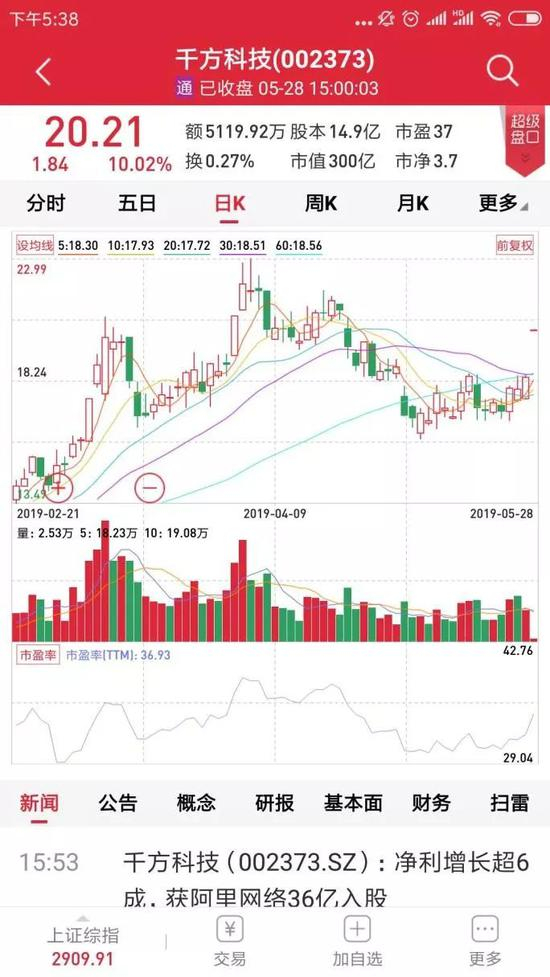Change the 市盈率 indicator selector
The width and height of the screenshot is (550, 977).
[37, 655]
